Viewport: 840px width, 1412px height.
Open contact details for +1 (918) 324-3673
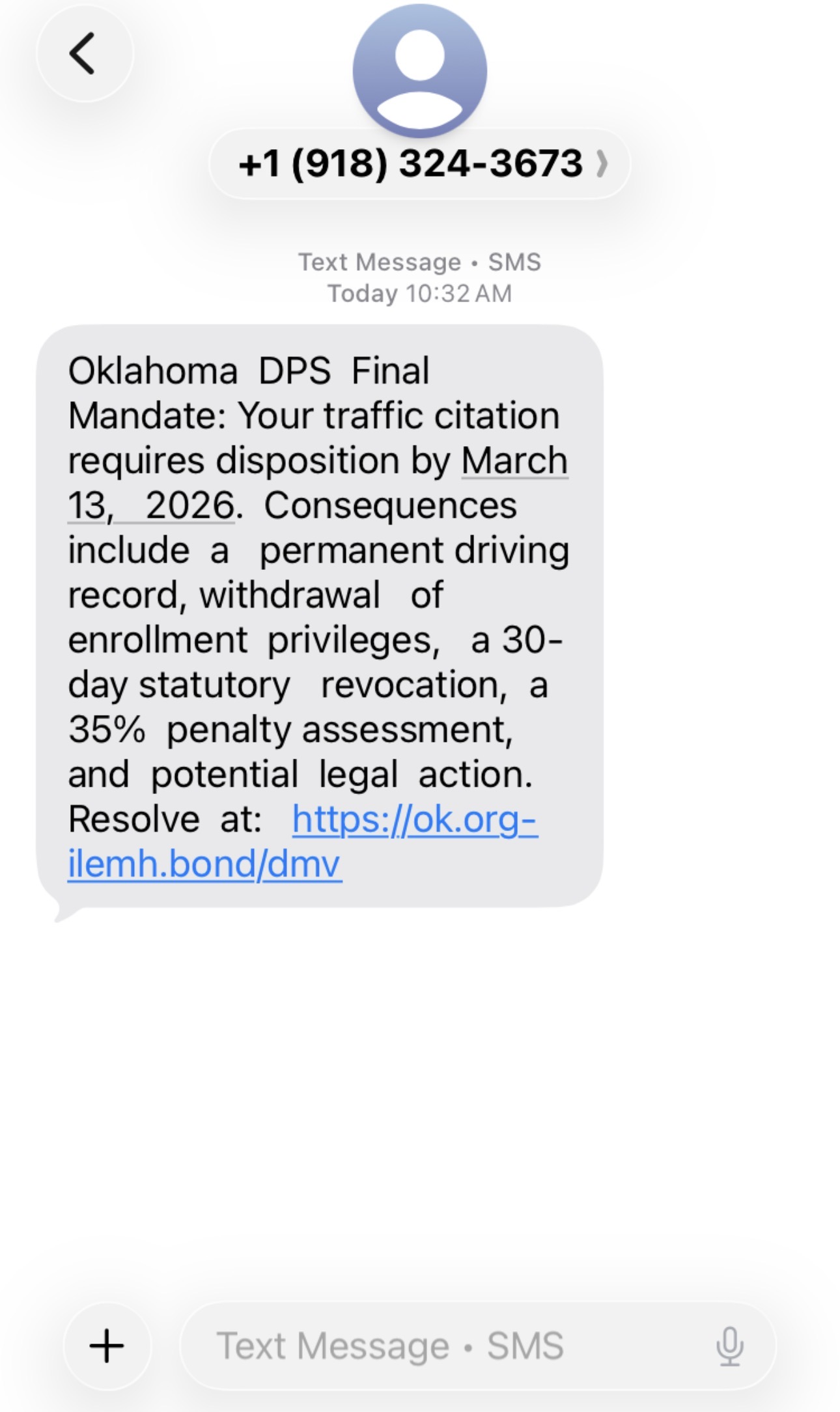(419, 163)
